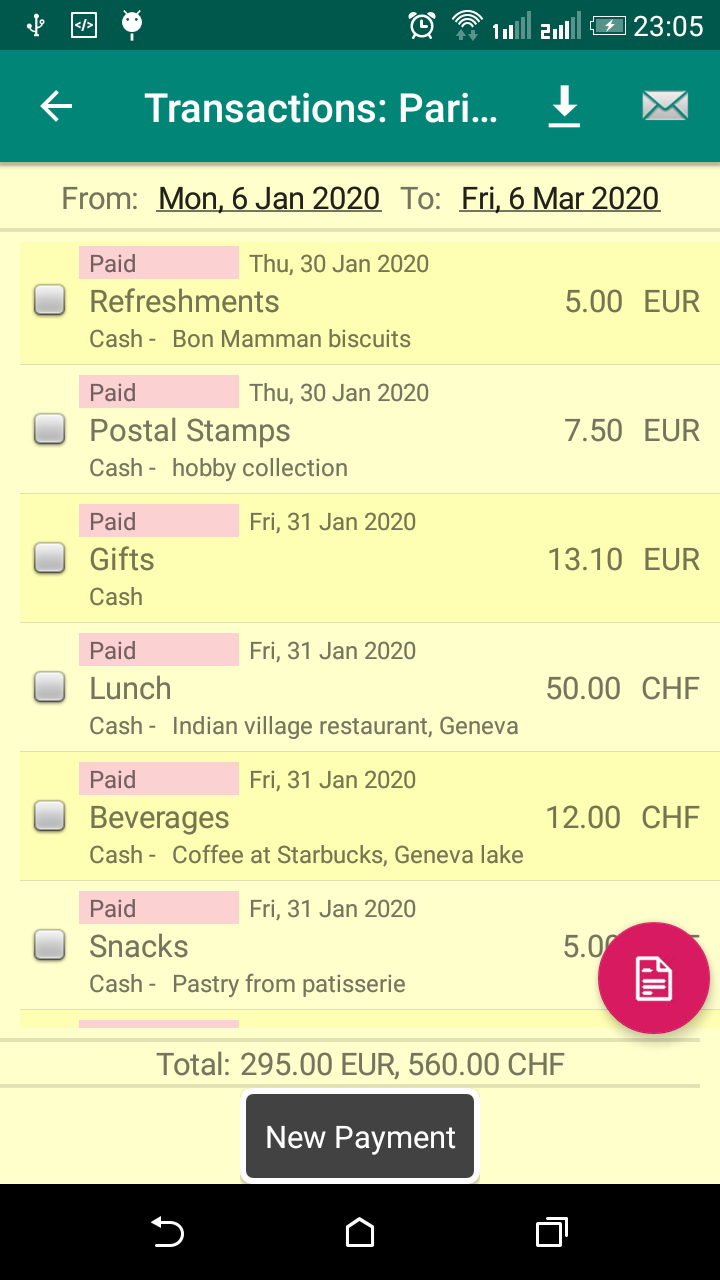The height and width of the screenshot is (1280, 720).
Task: Tap the Android home button
Action: [x=359, y=1233]
